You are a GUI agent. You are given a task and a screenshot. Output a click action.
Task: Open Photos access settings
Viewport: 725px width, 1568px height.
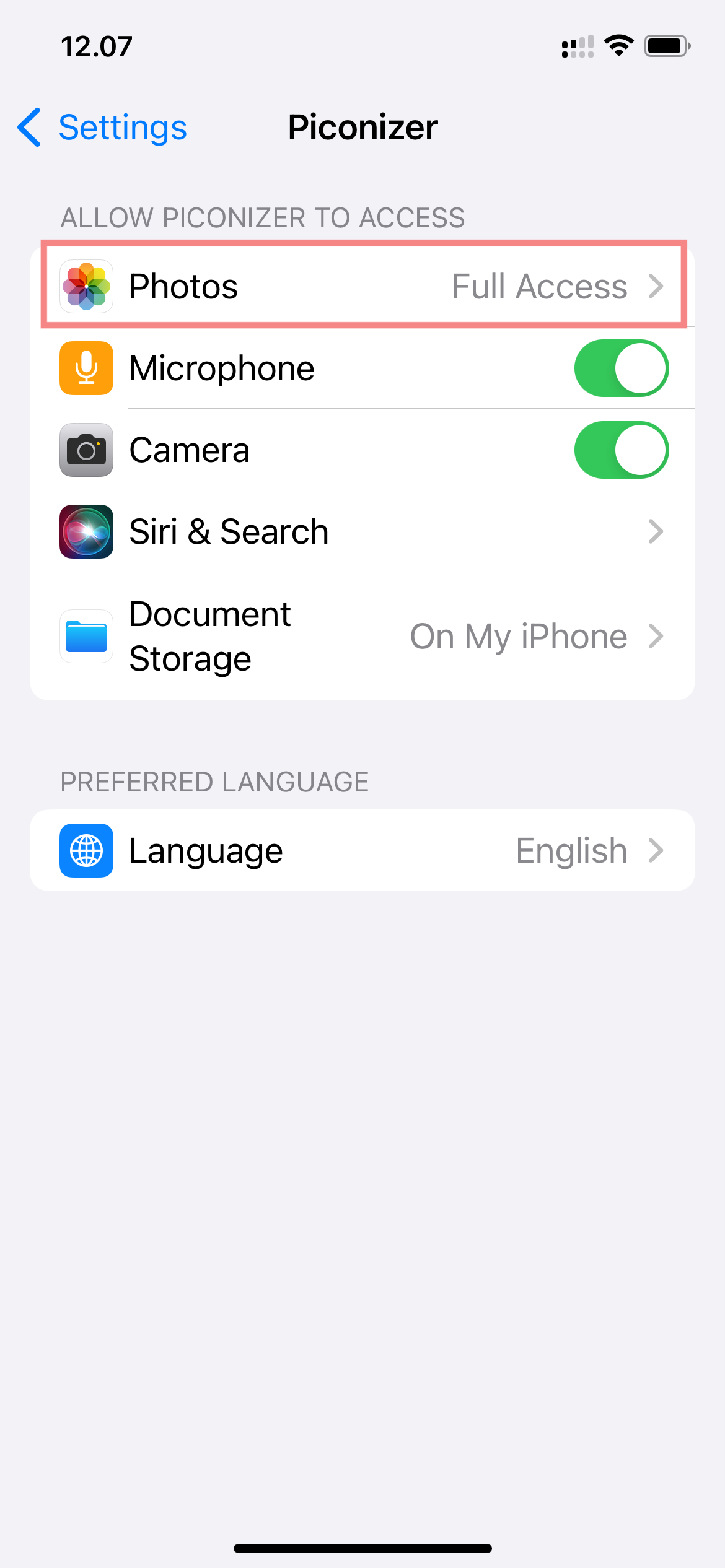click(x=362, y=286)
